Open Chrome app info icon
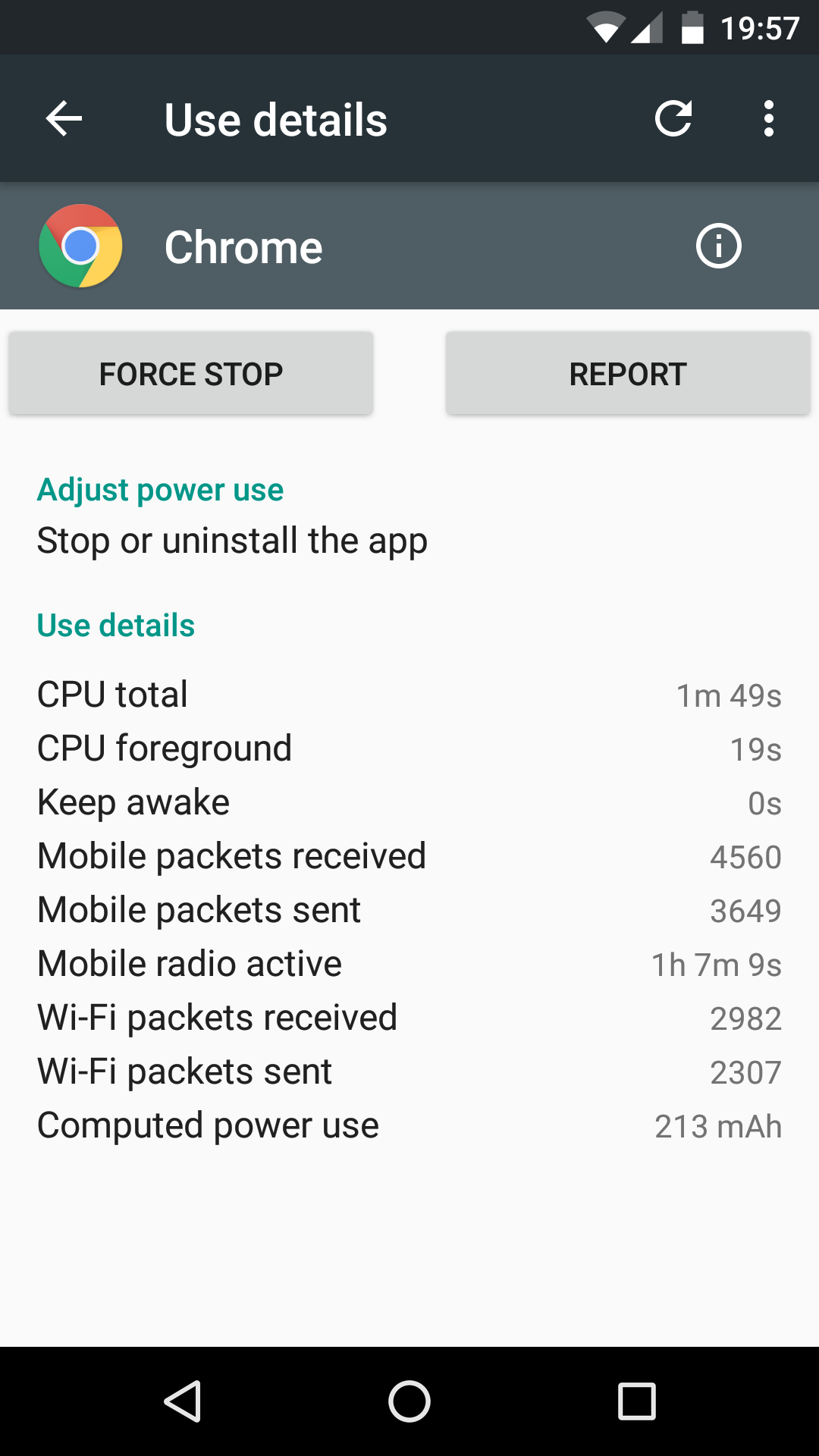This screenshot has width=819, height=1456. click(x=718, y=246)
